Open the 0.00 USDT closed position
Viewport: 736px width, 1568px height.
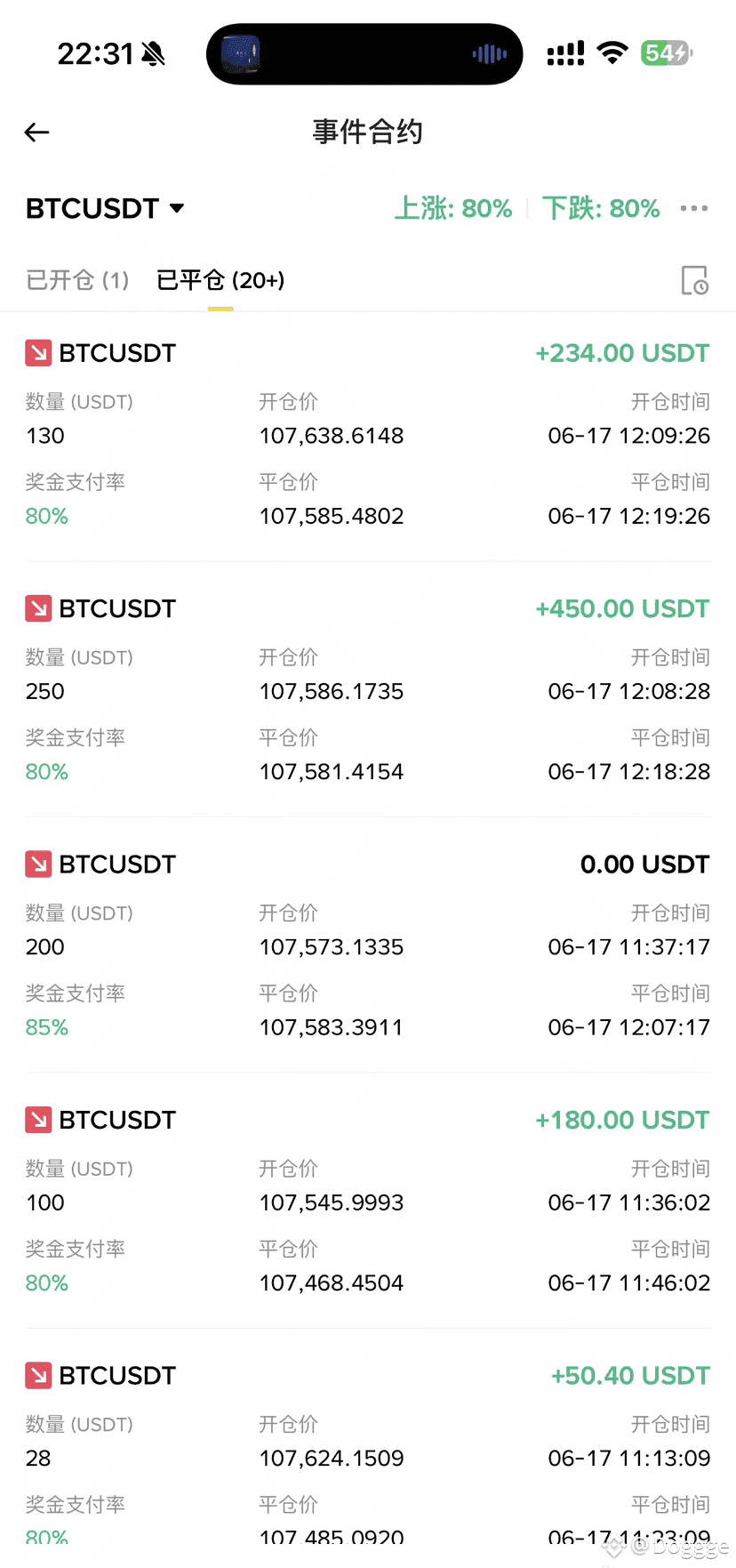click(368, 945)
